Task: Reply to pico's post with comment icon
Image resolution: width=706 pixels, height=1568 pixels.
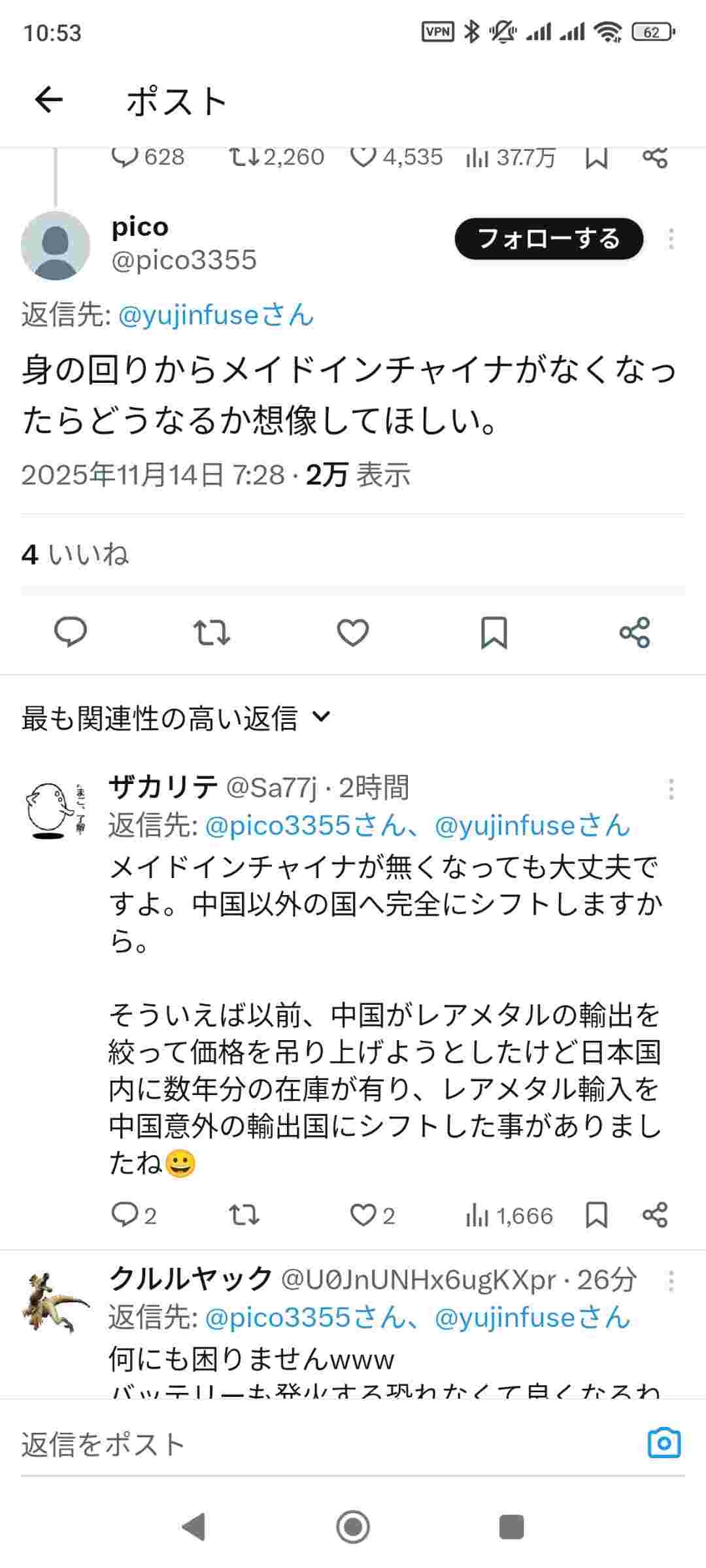Action: point(71,632)
